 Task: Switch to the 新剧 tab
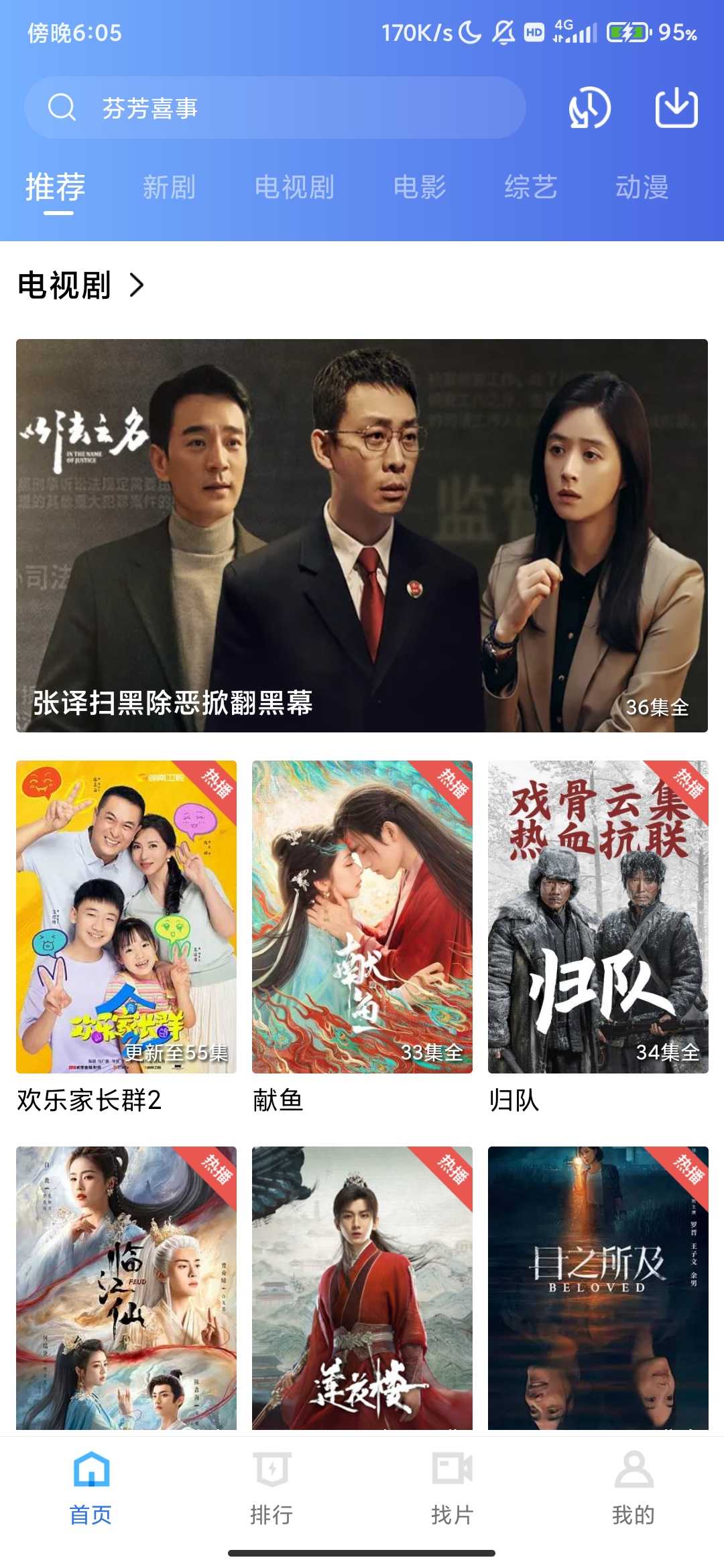(169, 187)
